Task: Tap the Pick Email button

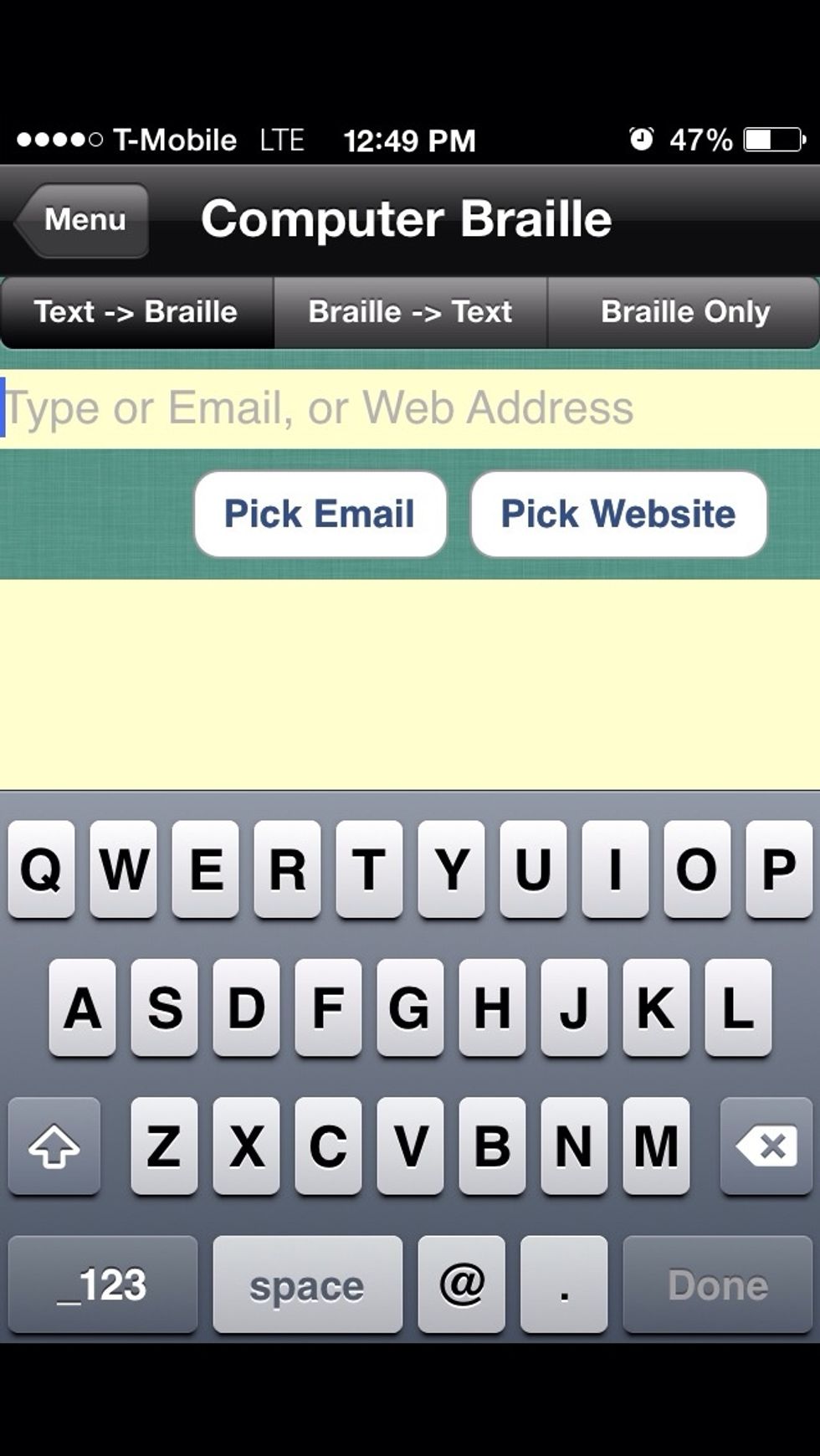Action: click(319, 513)
